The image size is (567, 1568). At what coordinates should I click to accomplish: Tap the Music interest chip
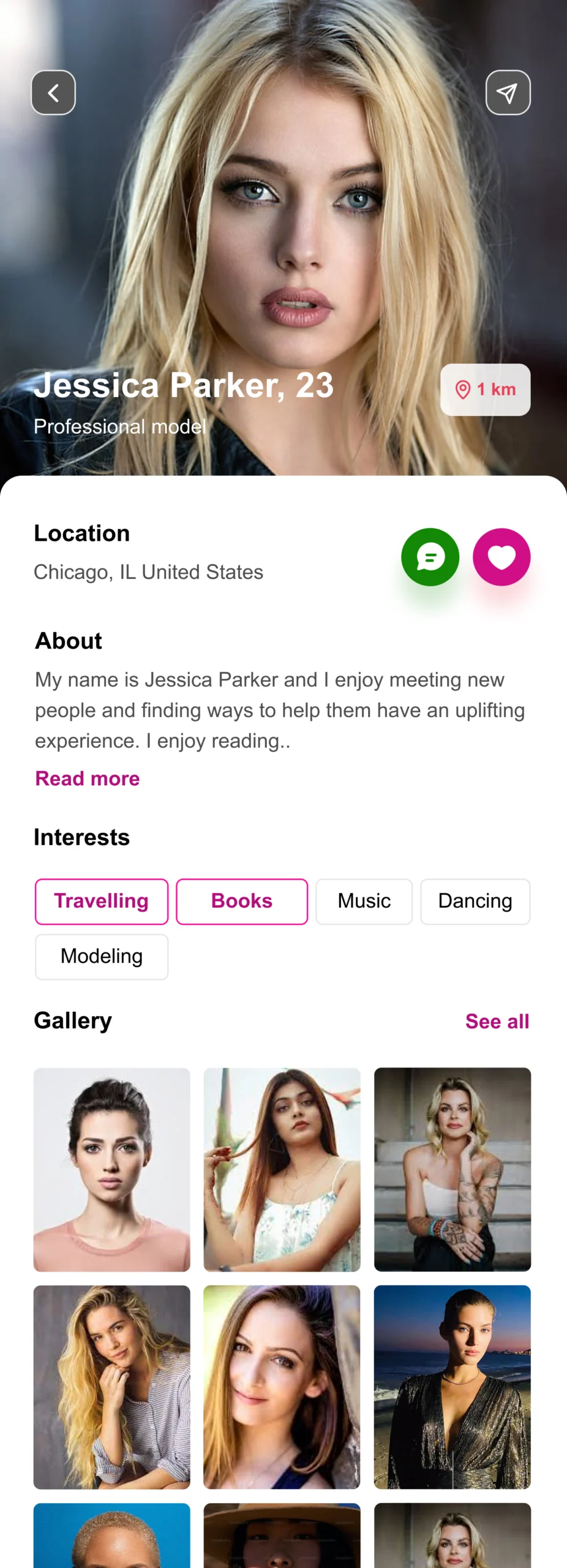pos(364,901)
